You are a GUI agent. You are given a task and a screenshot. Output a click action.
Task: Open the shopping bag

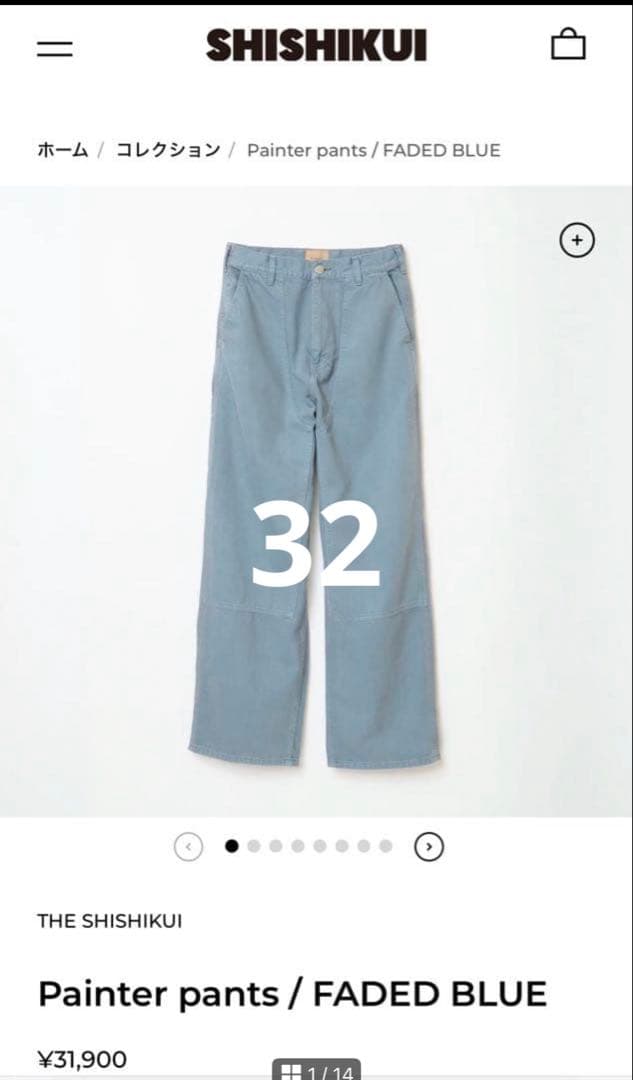pyautogui.click(x=568, y=45)
